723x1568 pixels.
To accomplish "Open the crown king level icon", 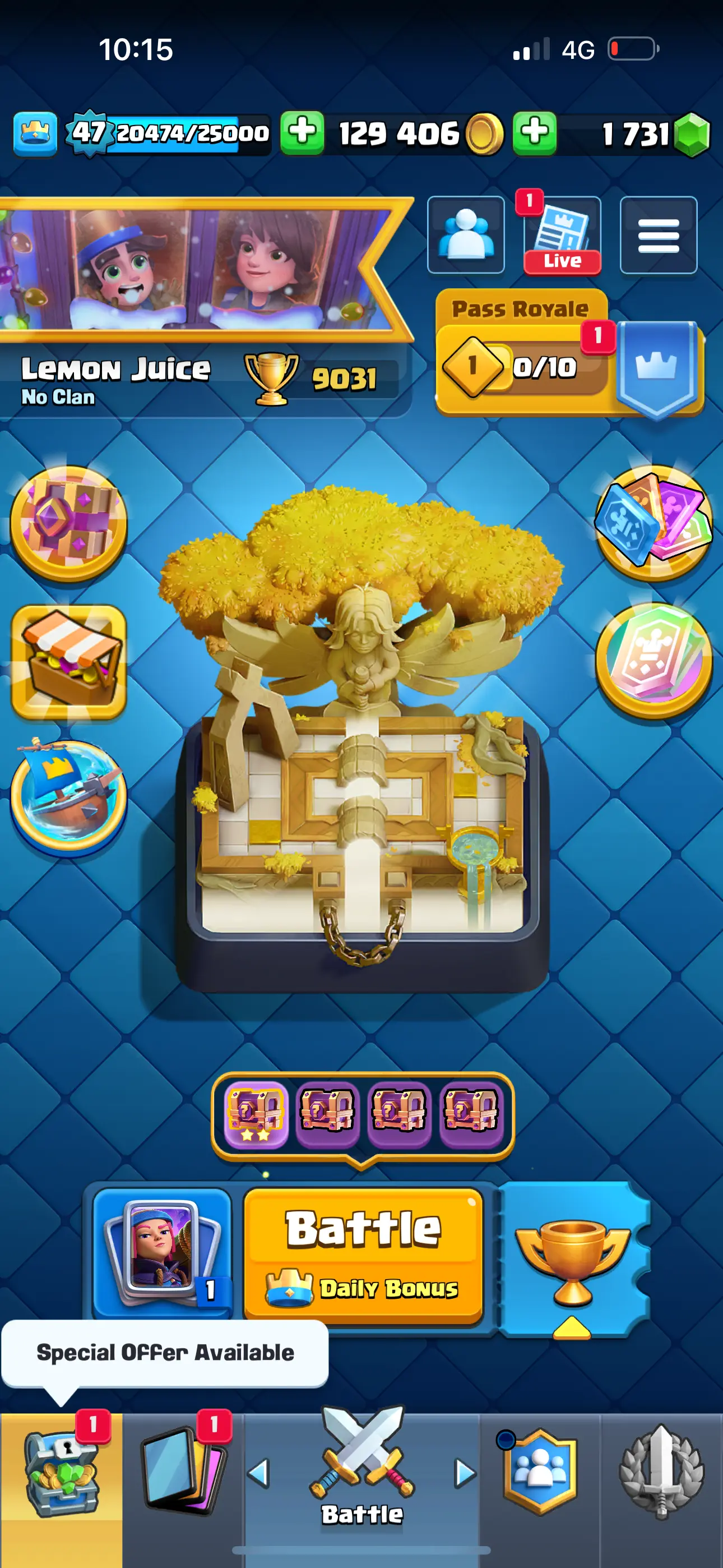I will [x=35, y=133].
